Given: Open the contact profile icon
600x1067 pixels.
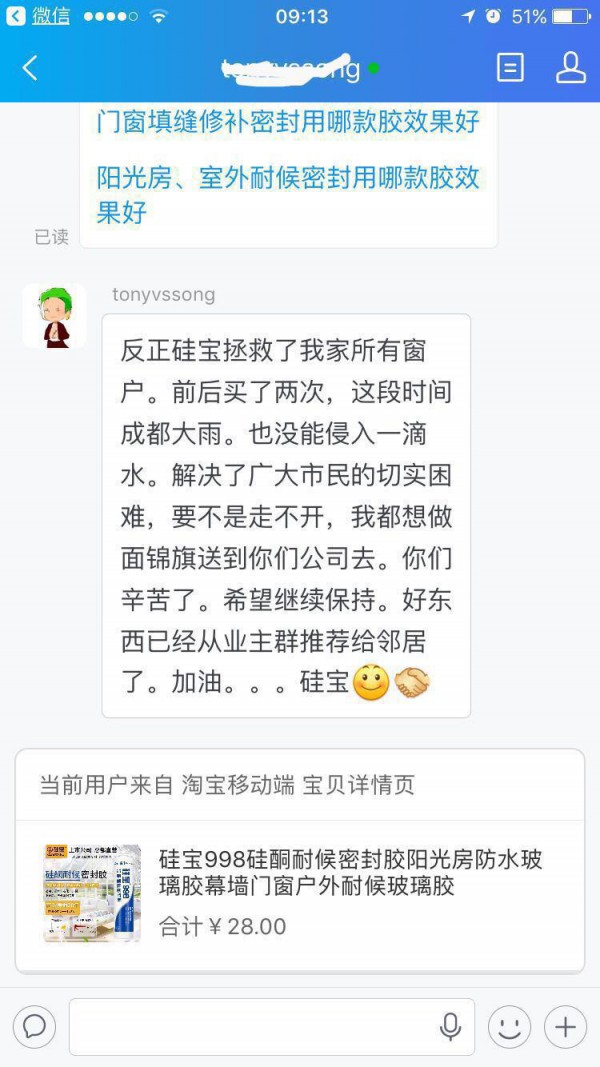Looking at the screenshot, I should point(570,68).
